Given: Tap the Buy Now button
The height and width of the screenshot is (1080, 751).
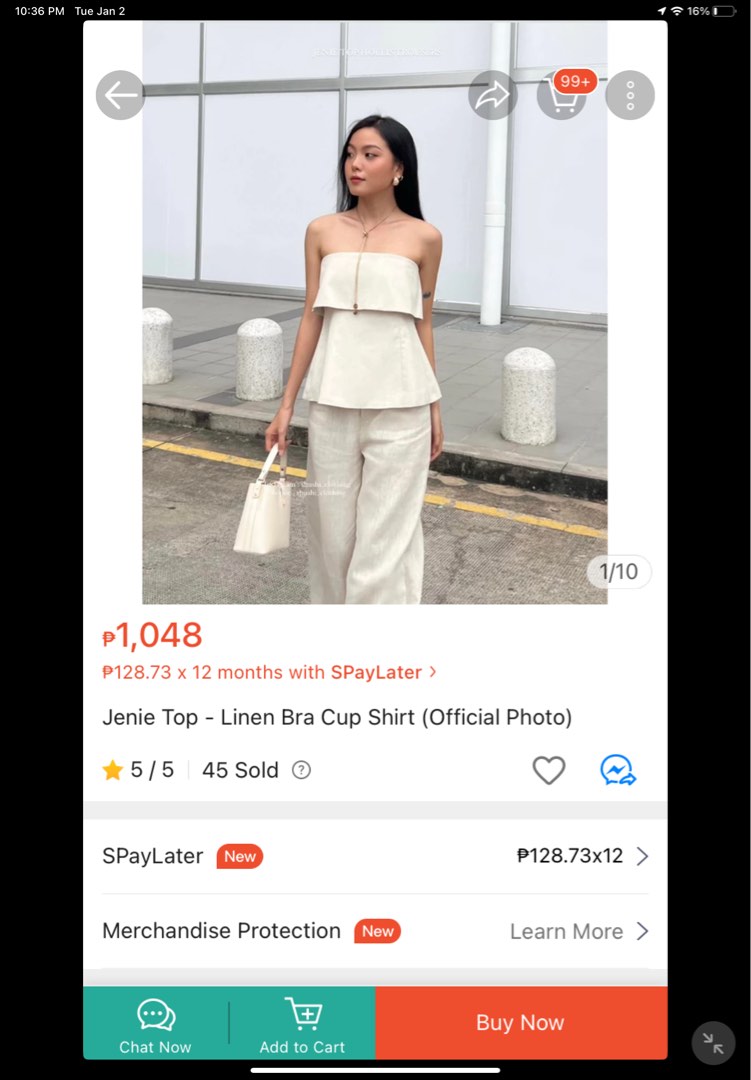Looking at the screenshot, I should 520,1022.
